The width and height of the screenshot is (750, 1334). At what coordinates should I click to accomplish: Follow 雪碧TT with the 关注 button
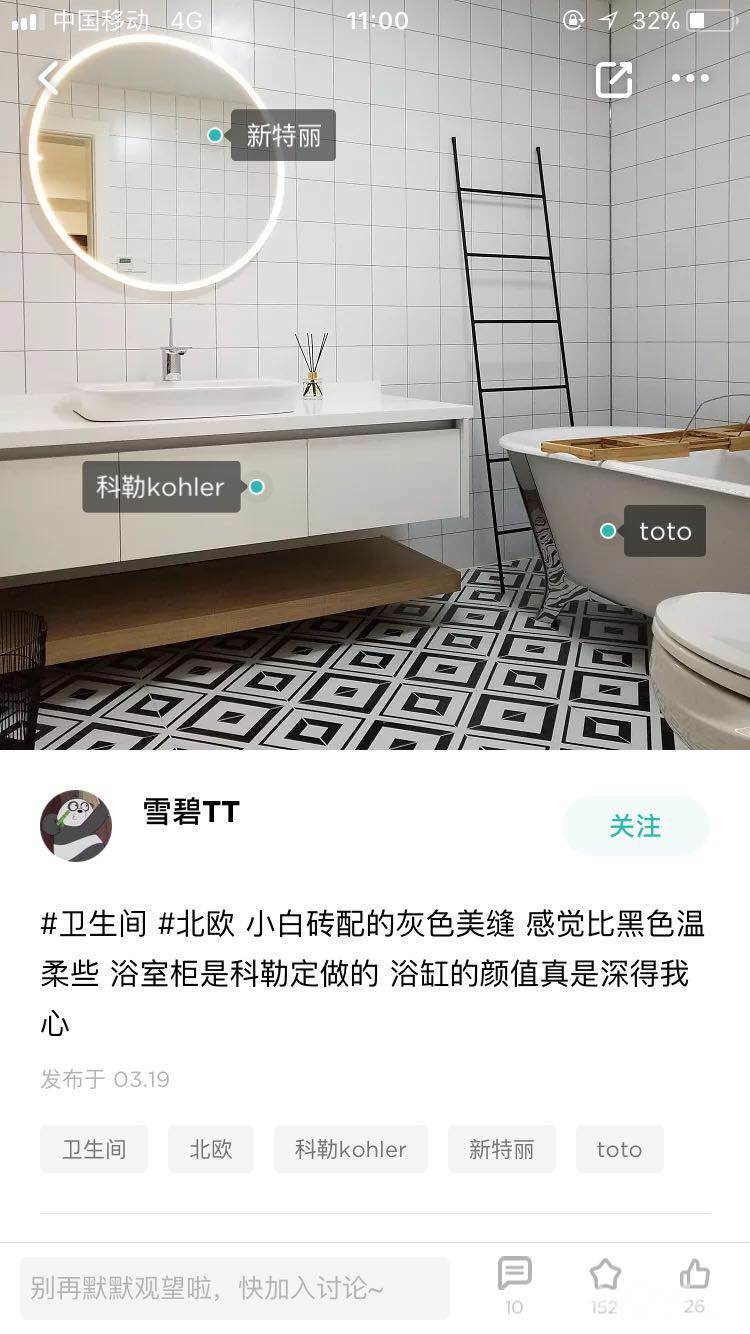636,826
